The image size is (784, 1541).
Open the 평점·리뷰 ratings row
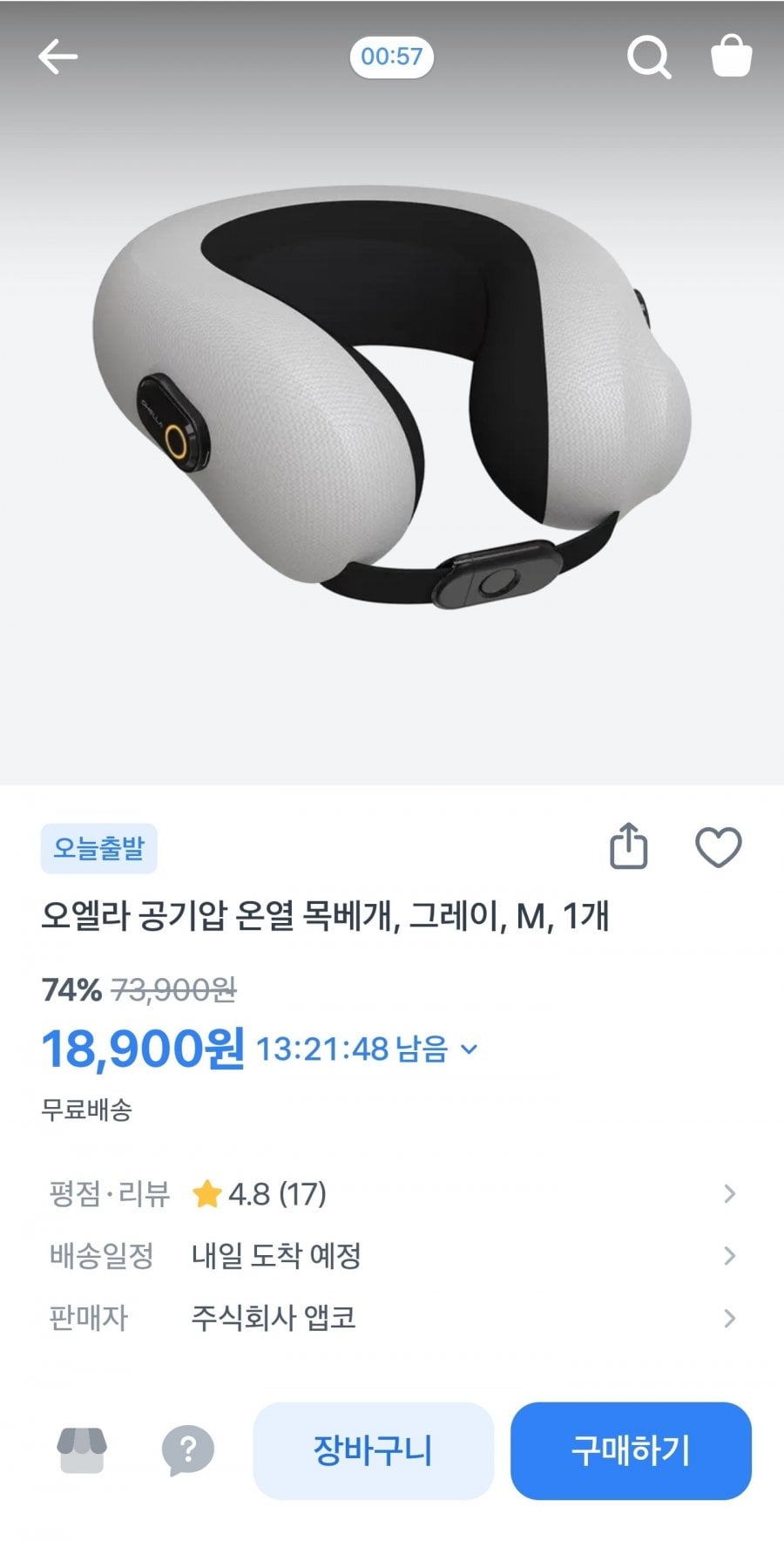392,1193
